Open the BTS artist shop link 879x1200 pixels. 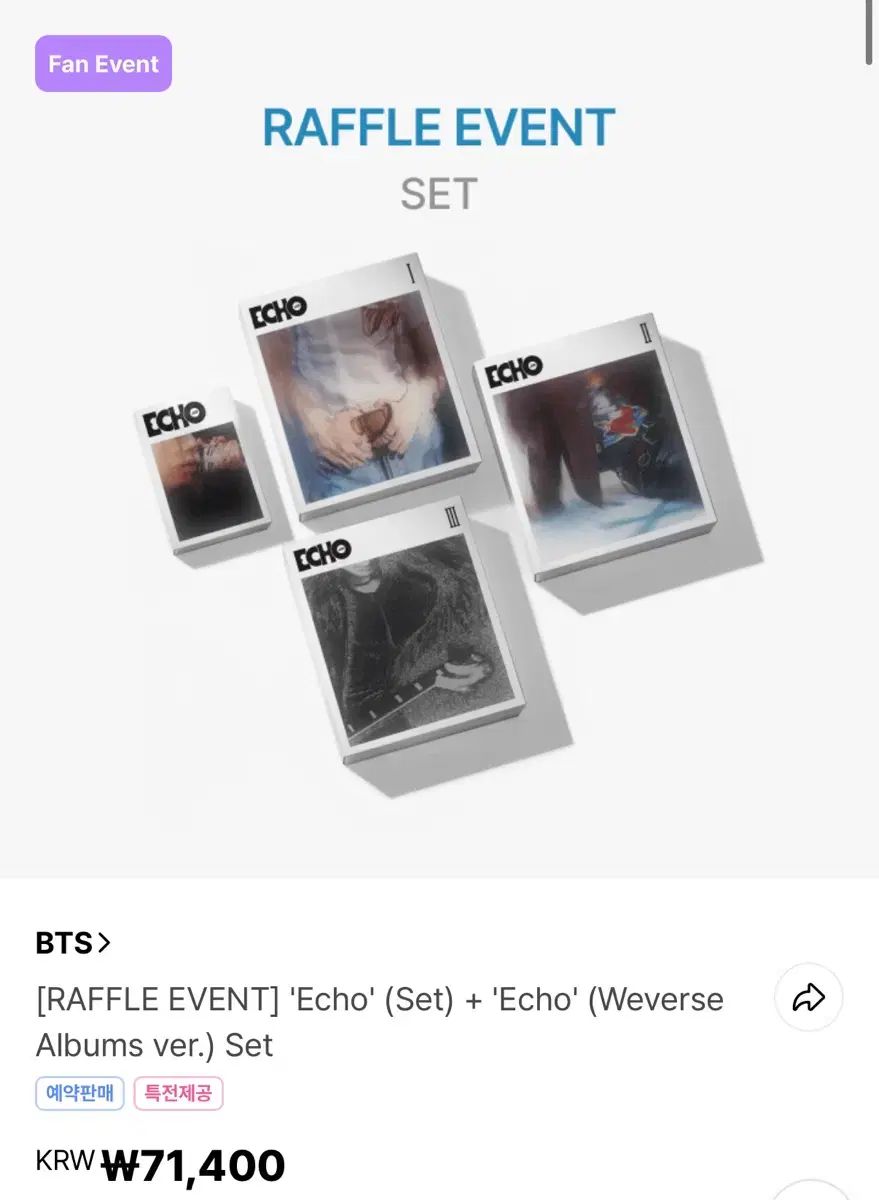(x=73, y=943)
